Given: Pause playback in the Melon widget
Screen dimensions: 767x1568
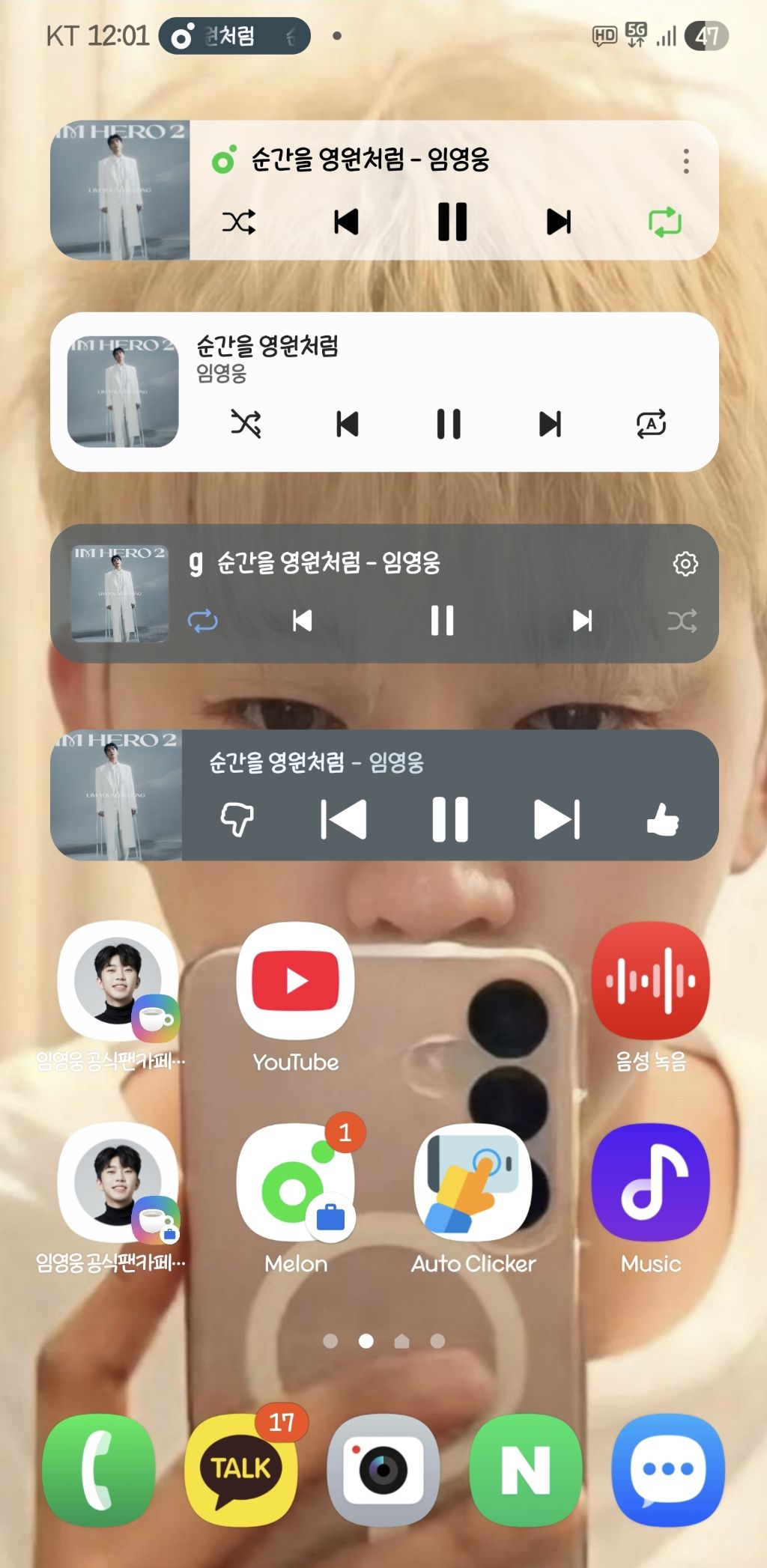Looking at the screenshot, I should (452, 222).
